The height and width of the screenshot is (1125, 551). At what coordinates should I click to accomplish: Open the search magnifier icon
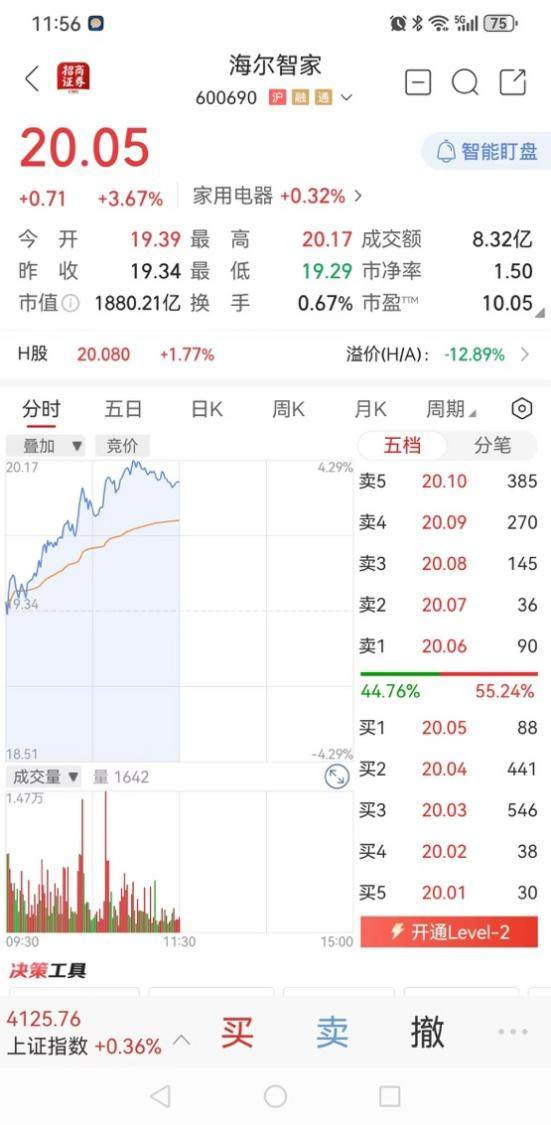pyautogui.click(x=465, y=82)
